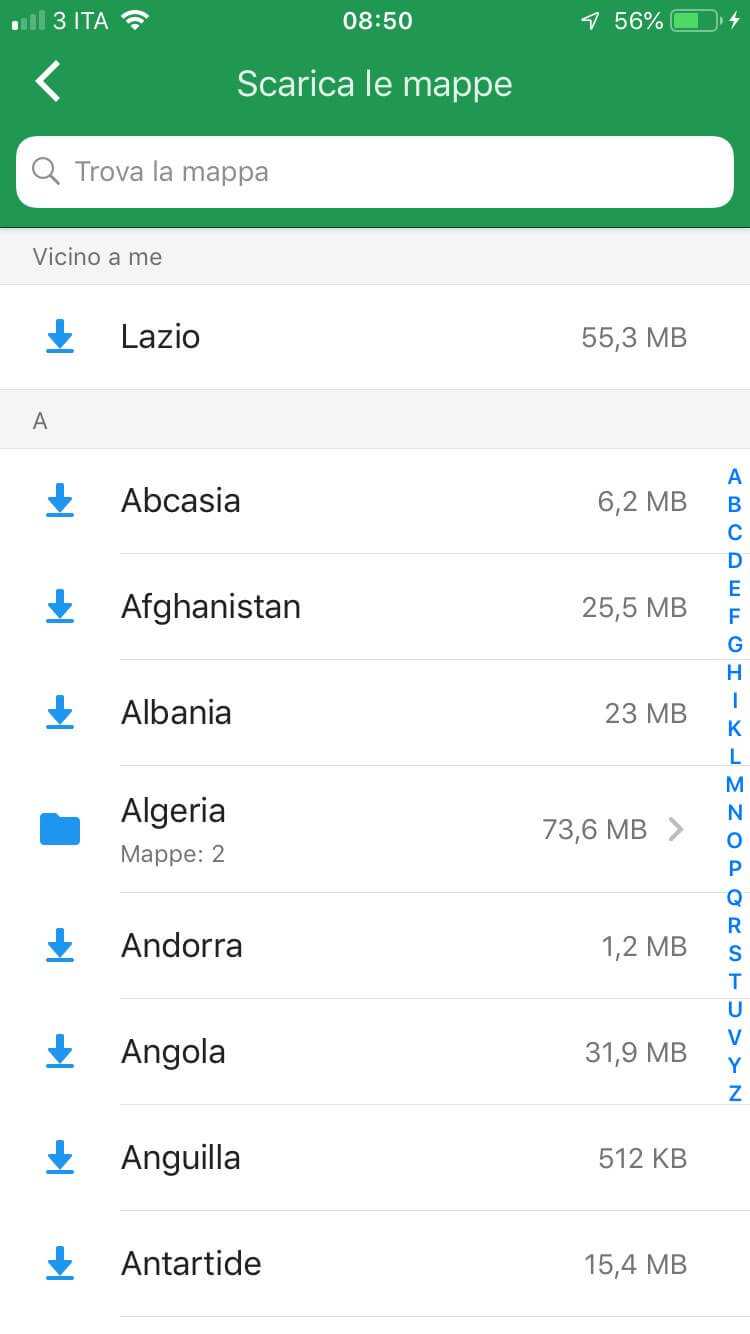
Task: Tap the download arrow beside Albania
Action: click(60, 713)
